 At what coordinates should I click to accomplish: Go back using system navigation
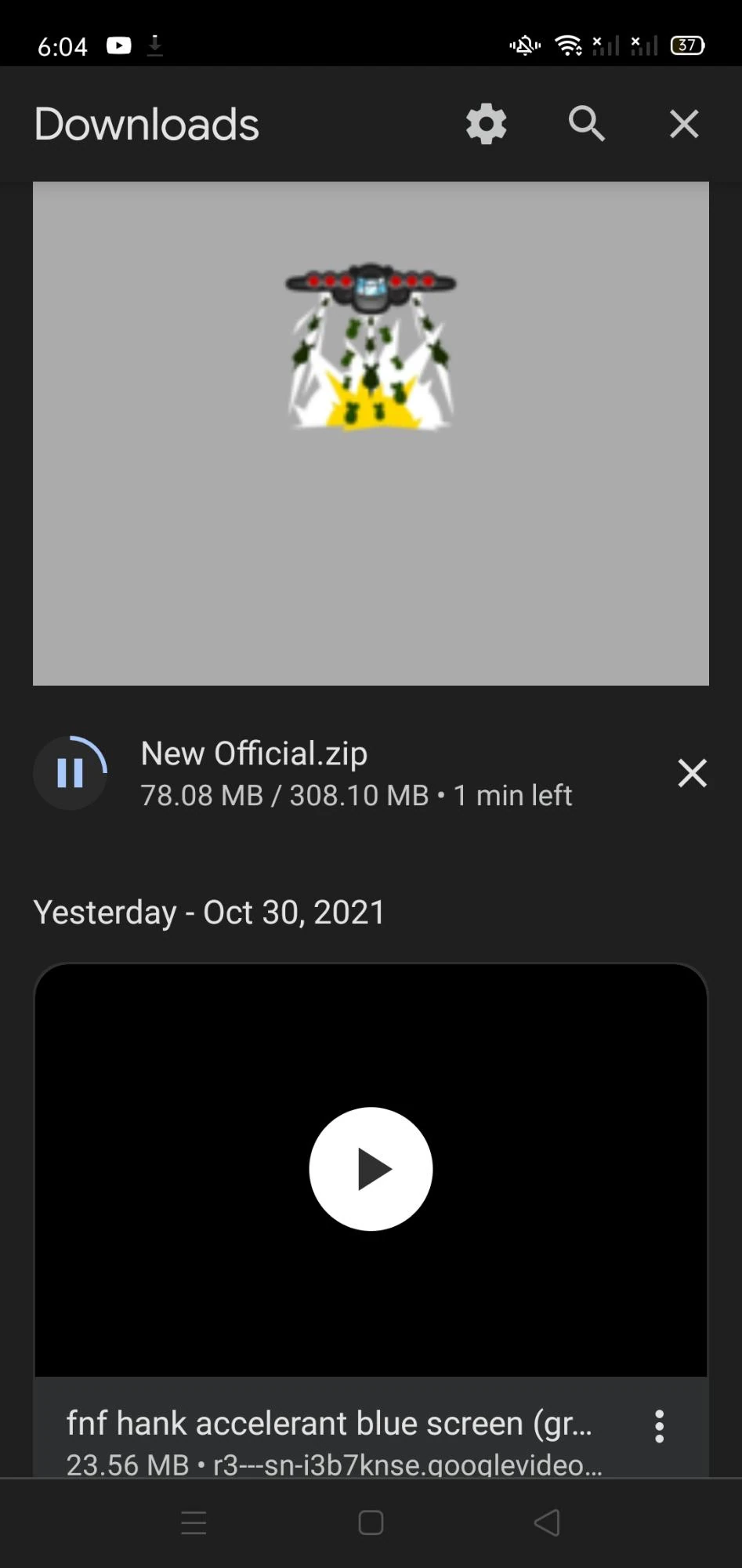[x=546, y=1523]
